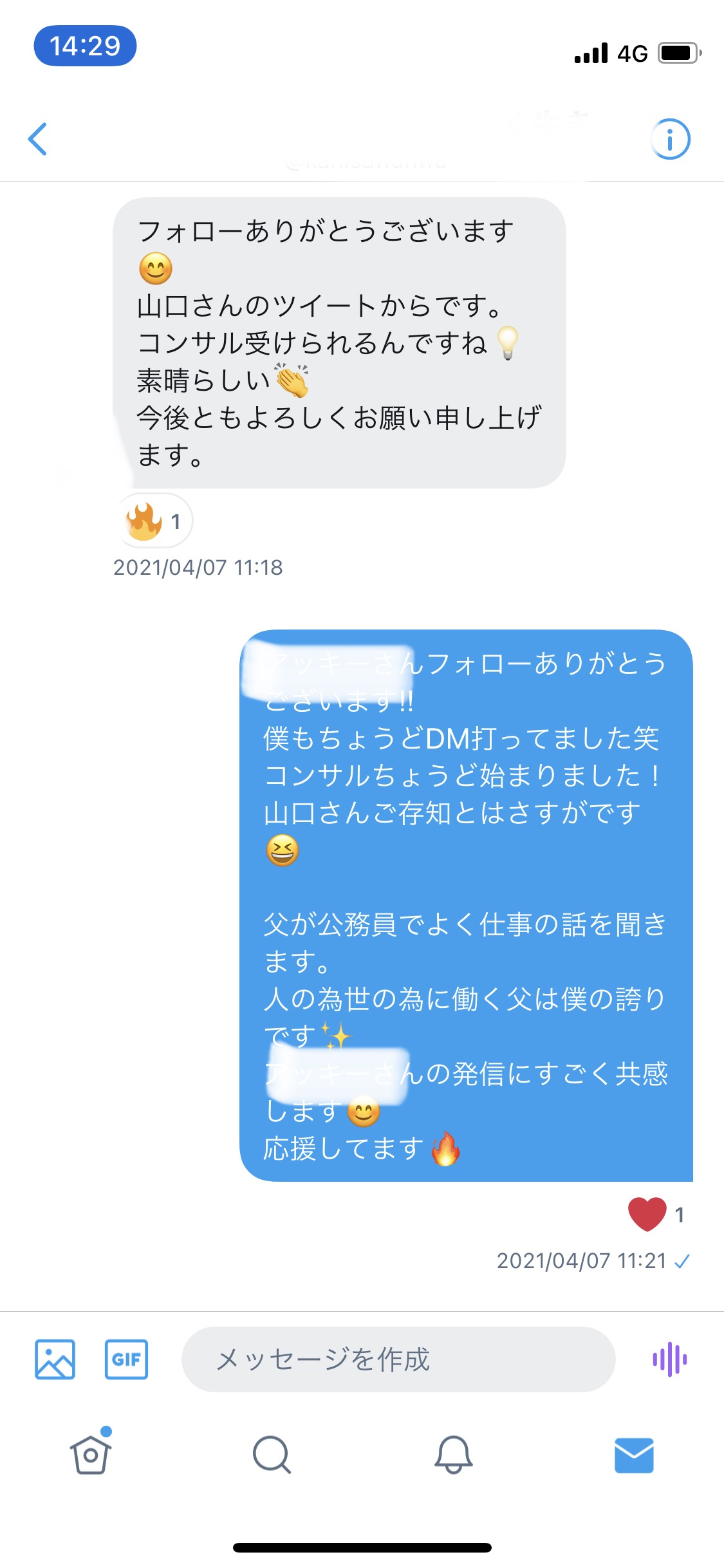724x1568 pixels.
Task: Attach a photo to the message
Action: tap(55, 1359)
